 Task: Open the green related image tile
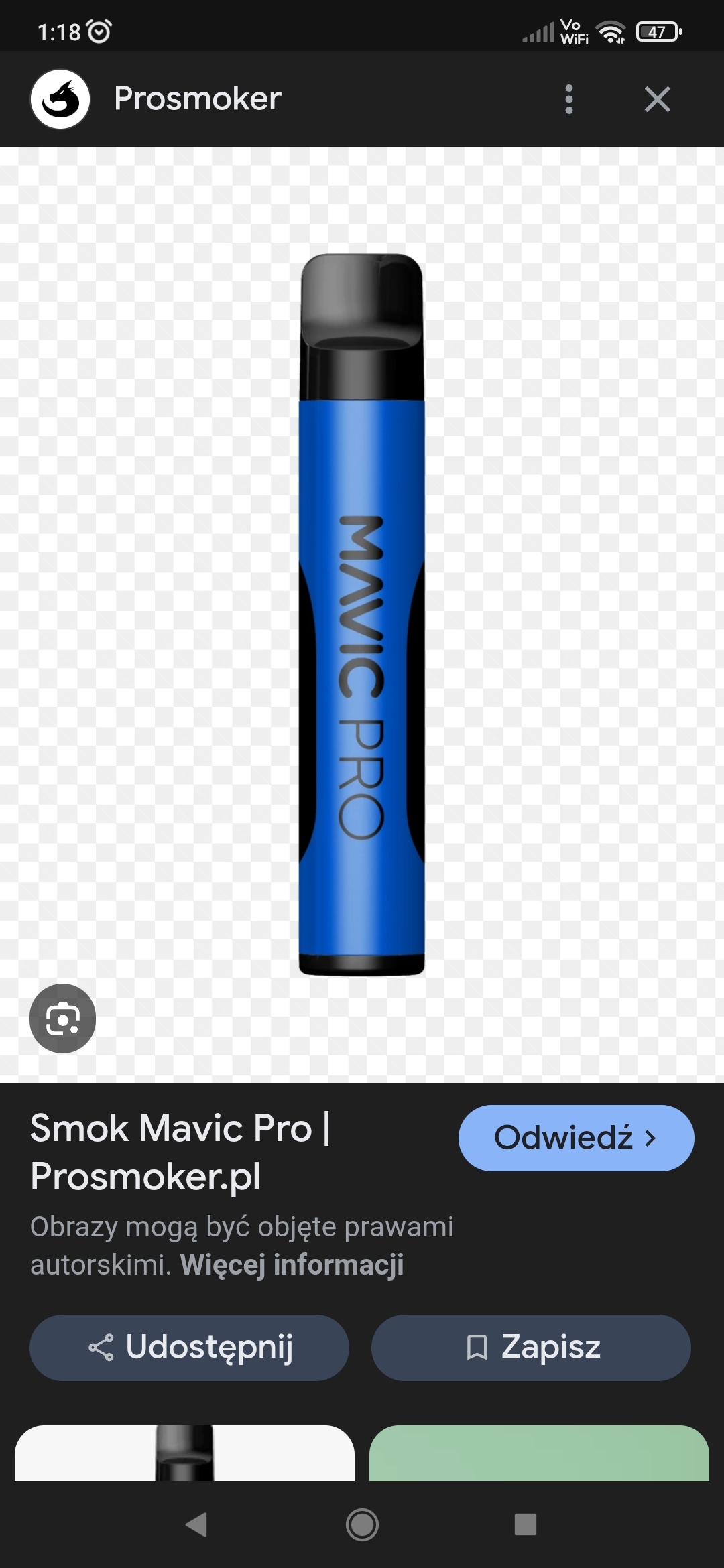point(539,1453)
